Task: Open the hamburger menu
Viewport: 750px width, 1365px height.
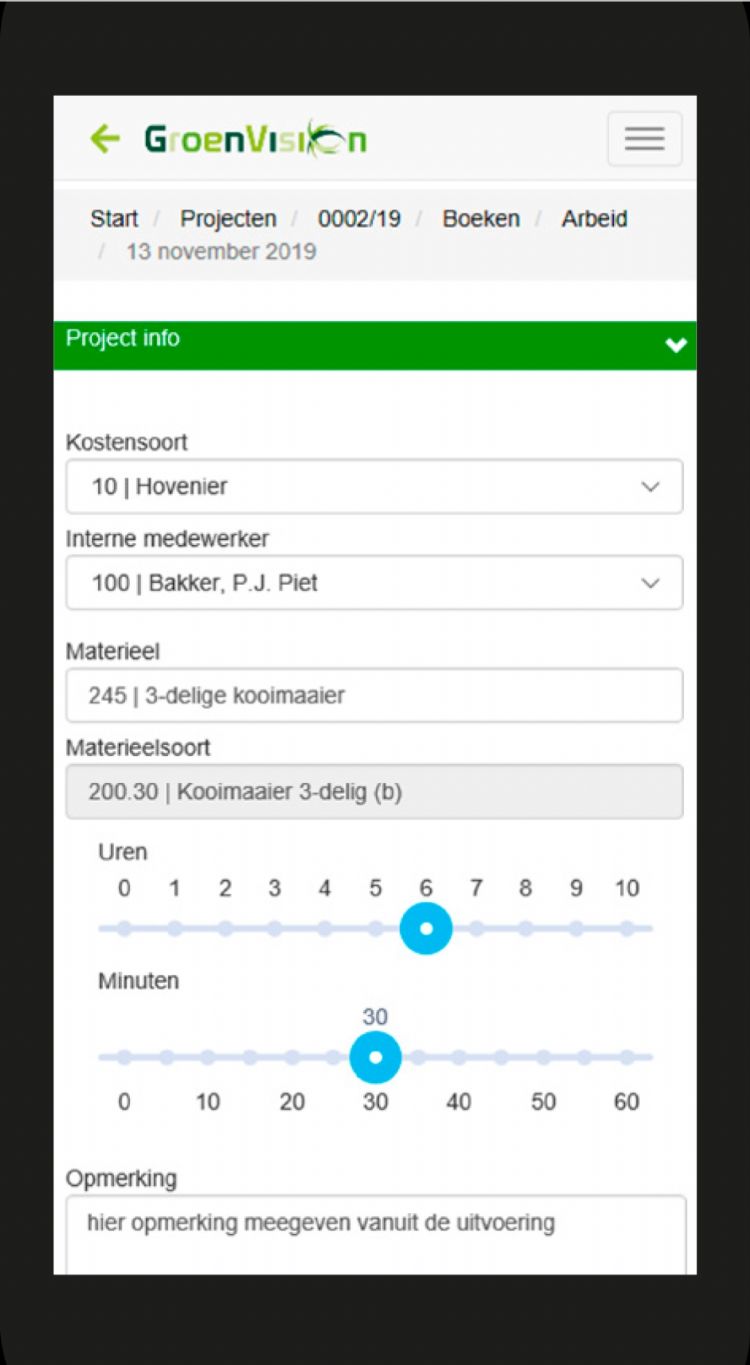Action: [x=644, y=139]
